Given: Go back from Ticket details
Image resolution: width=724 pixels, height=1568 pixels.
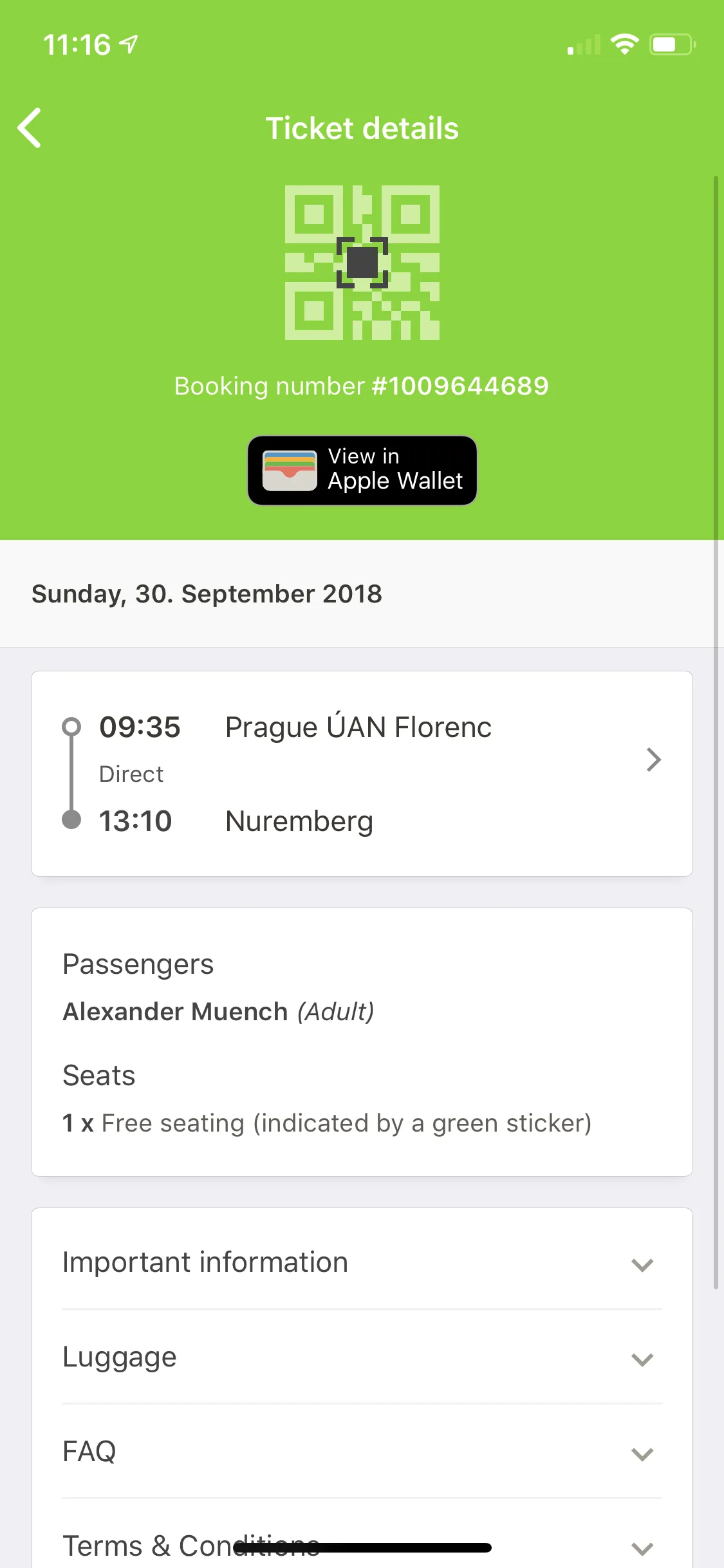Looking at the screenshot, I should click(x=30, y=128).
